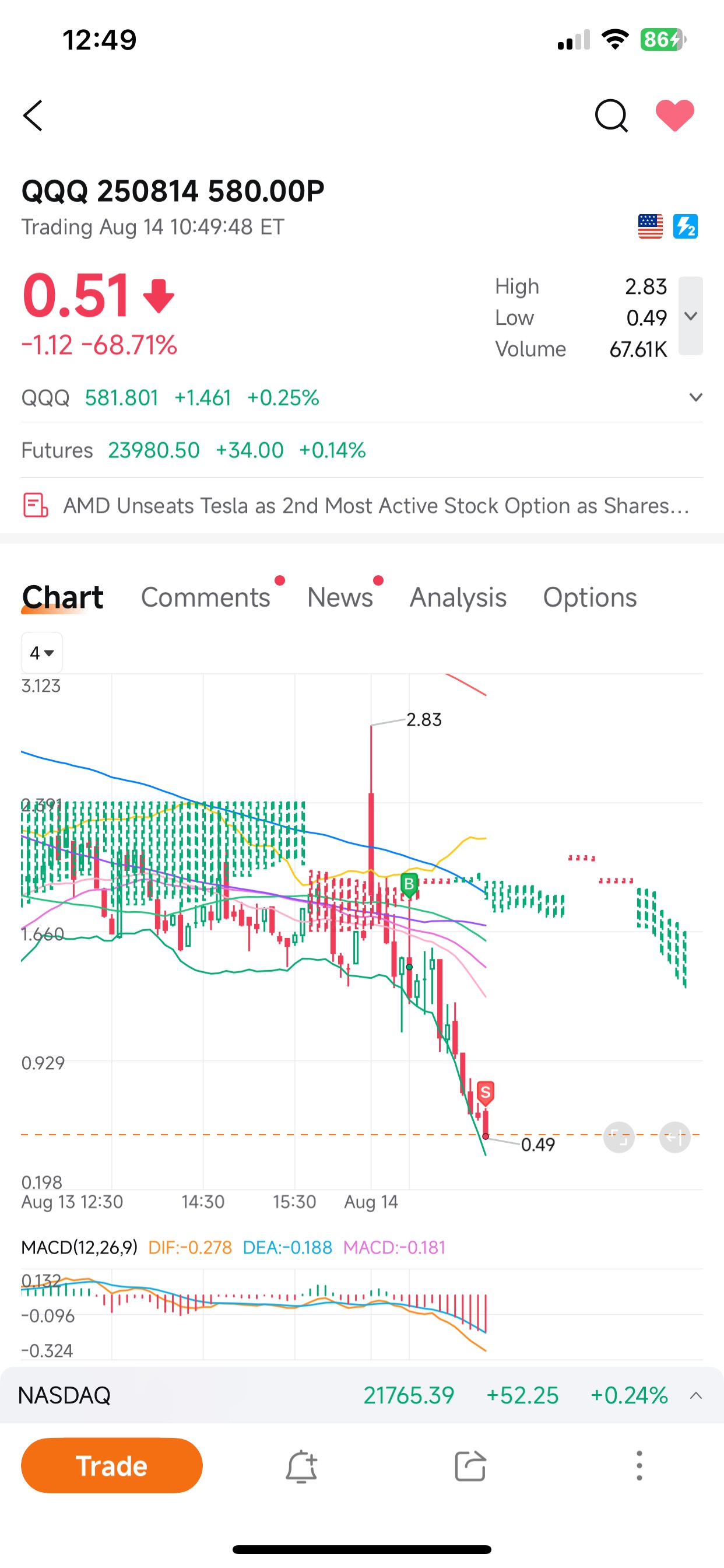The height and width of the screenshot is (1568, 724).
Task: Open the chart interval dropdown showing 4
Action: click(41, 653)
